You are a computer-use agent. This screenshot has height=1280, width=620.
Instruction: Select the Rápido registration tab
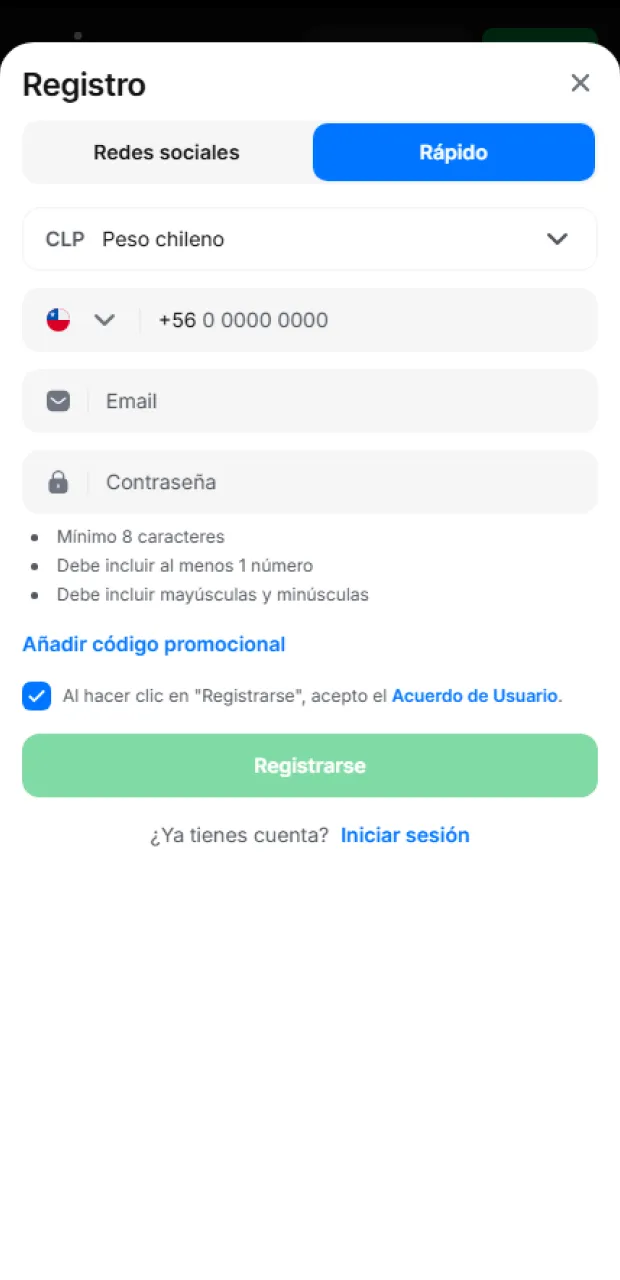[x=454, y=153]
